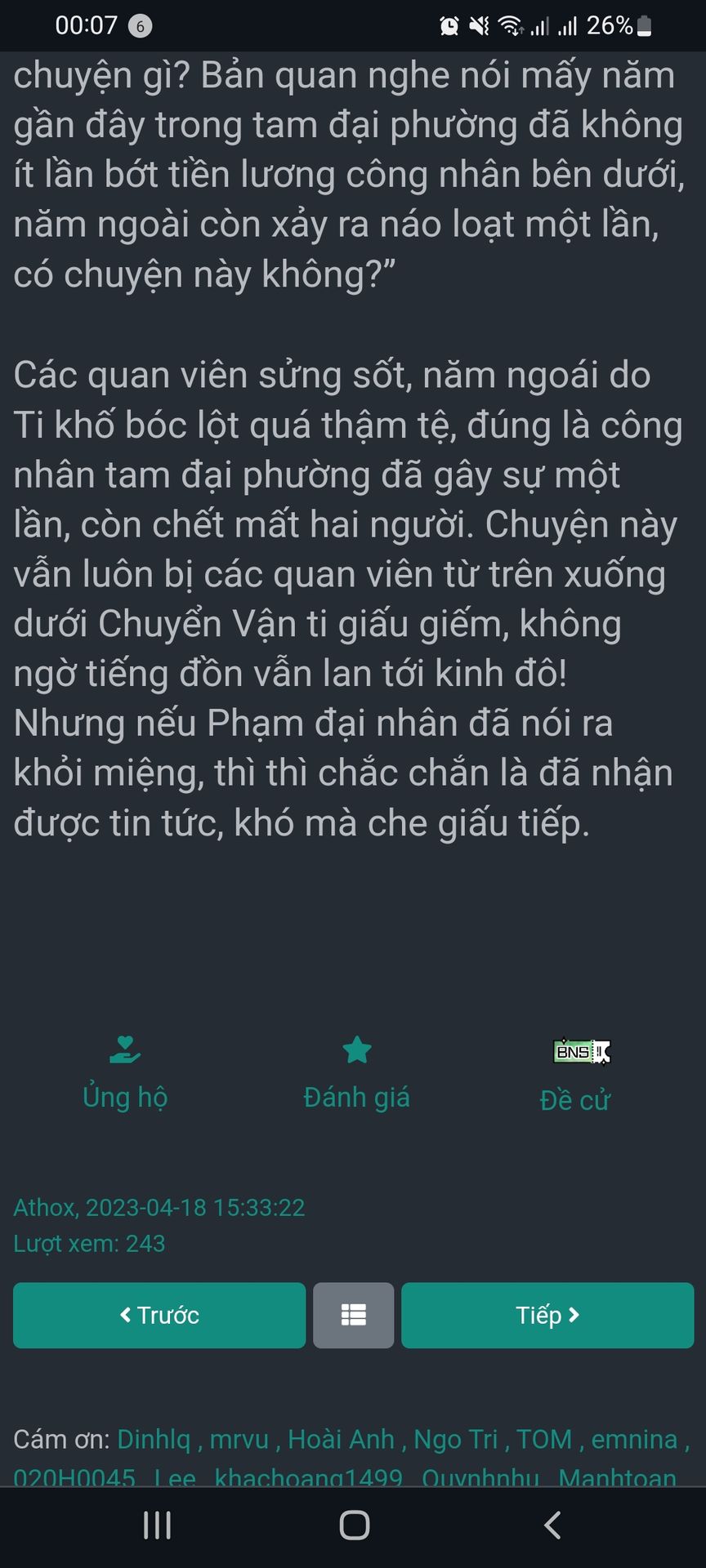Image resolution: width=706 pixels, height=1568 pixels.
Task: Open Ngo Tri's profile link
Action: pyautogui.click(x=455, y=1439)
